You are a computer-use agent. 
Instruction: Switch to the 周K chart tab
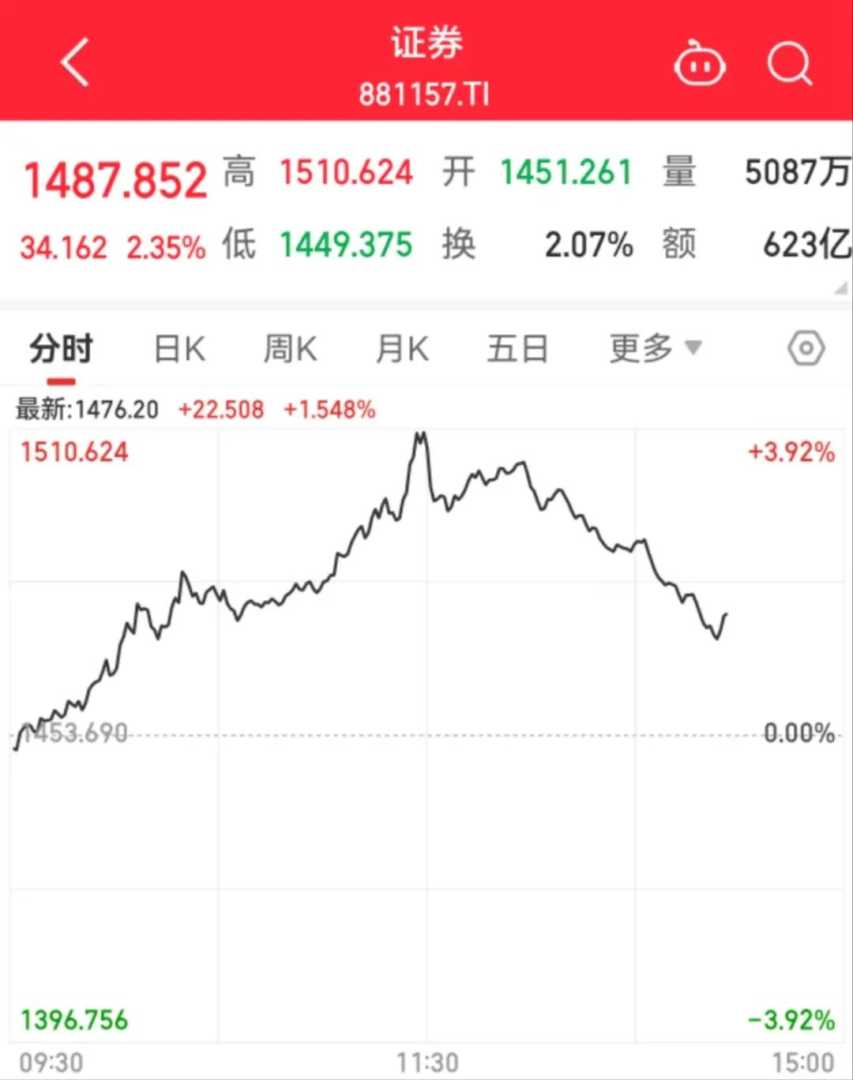click(x=290, y=349)
